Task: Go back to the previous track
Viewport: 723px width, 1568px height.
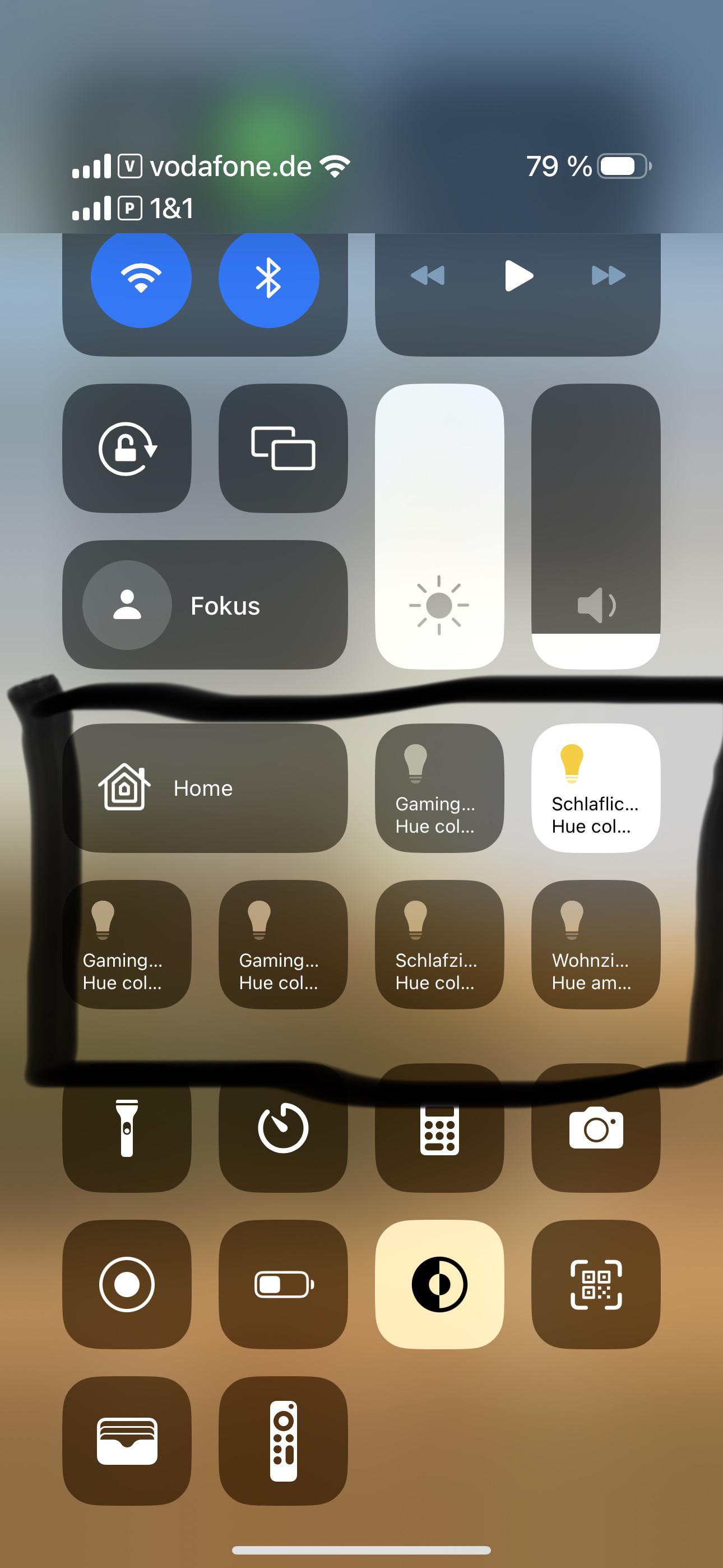Action: point(427,276)
